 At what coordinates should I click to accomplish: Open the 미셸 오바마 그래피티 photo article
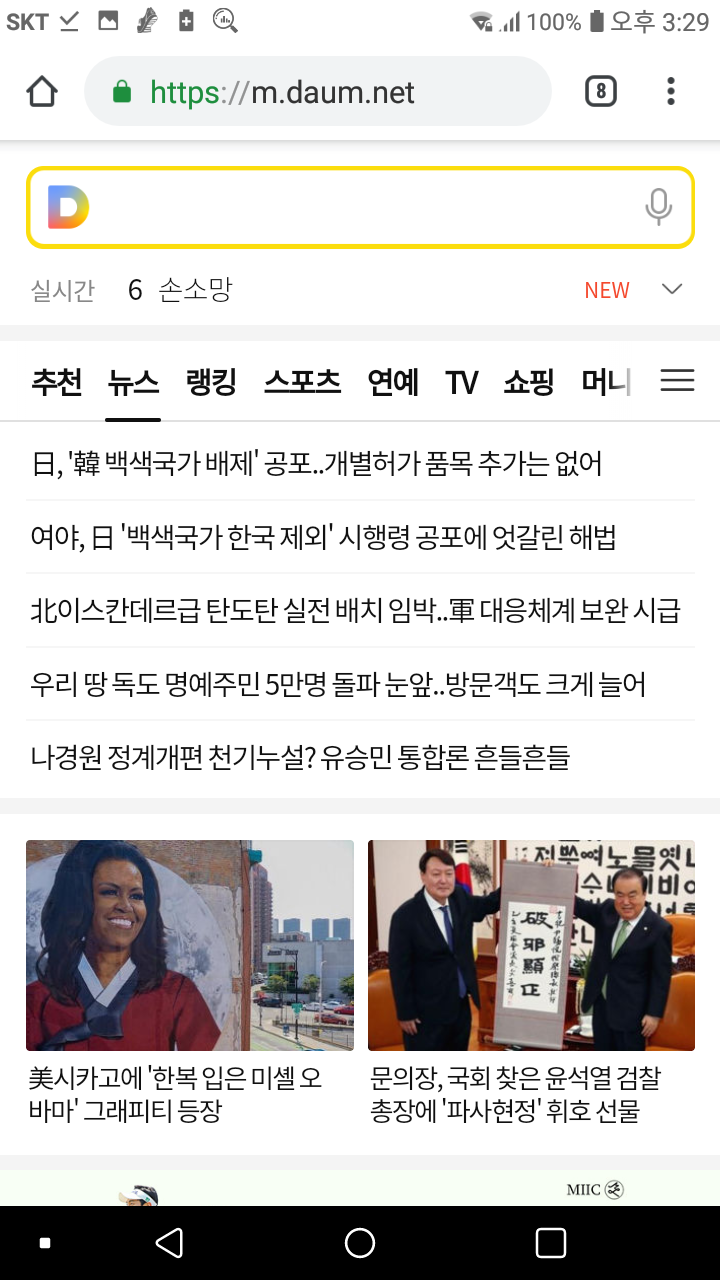tap(190, 983)
